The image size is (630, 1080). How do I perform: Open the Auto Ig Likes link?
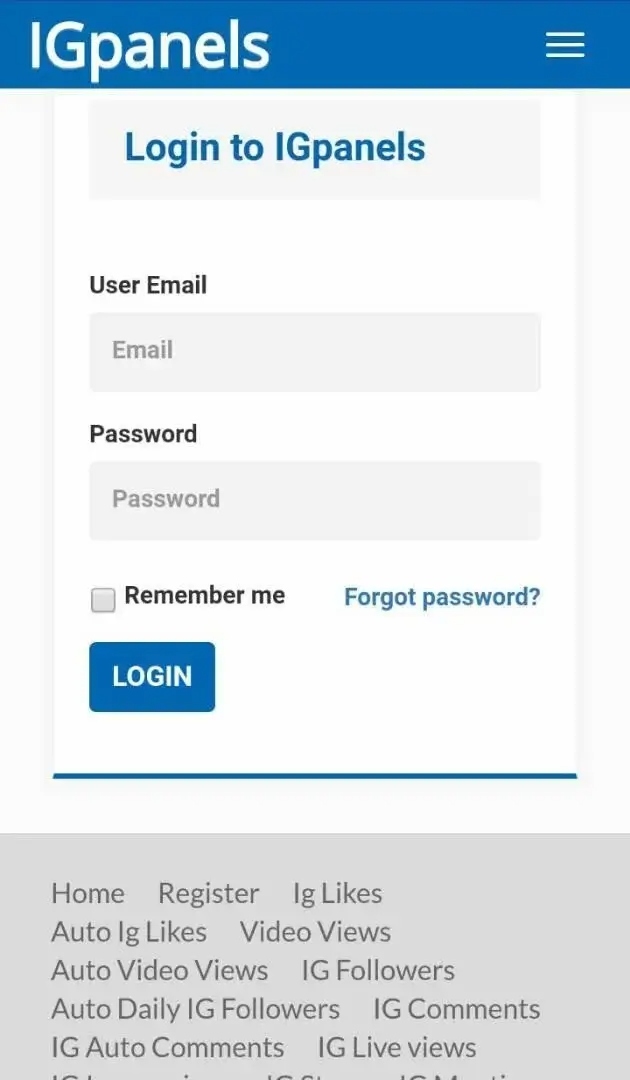(129, 932)
